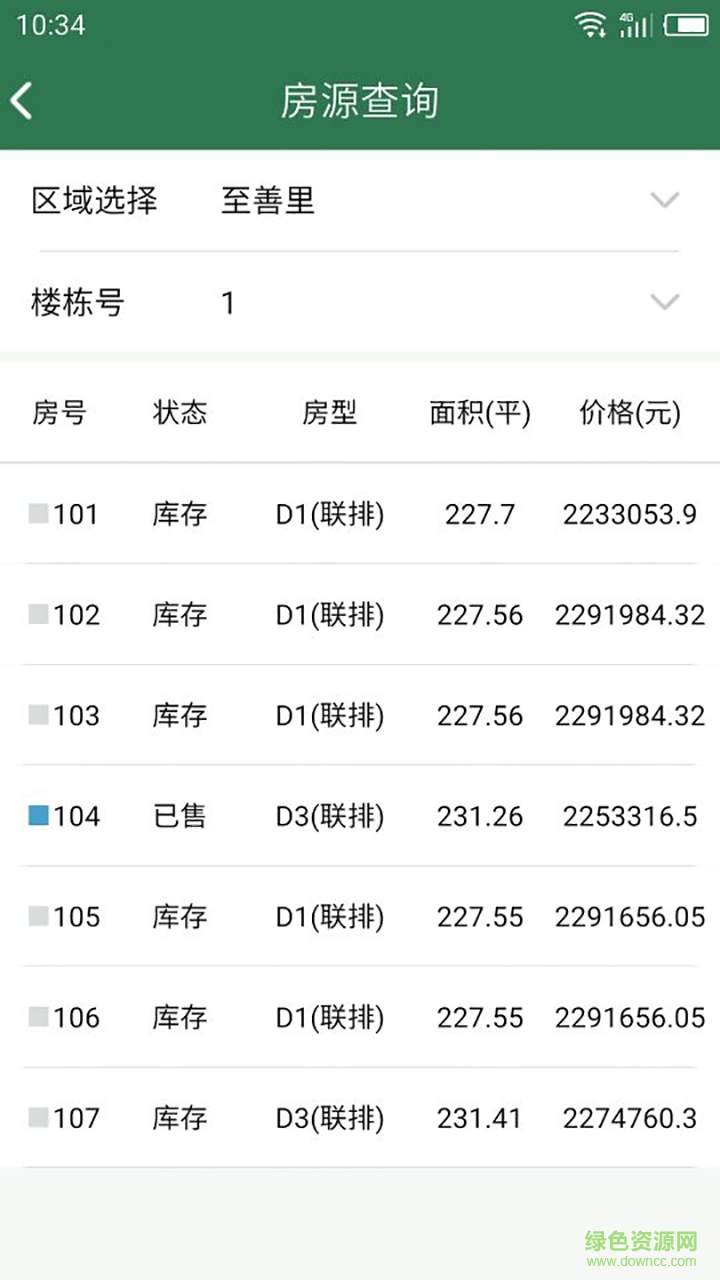This screenshot has width=720, height=1280.
Task: Select the row for room 104 marked 已售
Action: pos(360,815)
